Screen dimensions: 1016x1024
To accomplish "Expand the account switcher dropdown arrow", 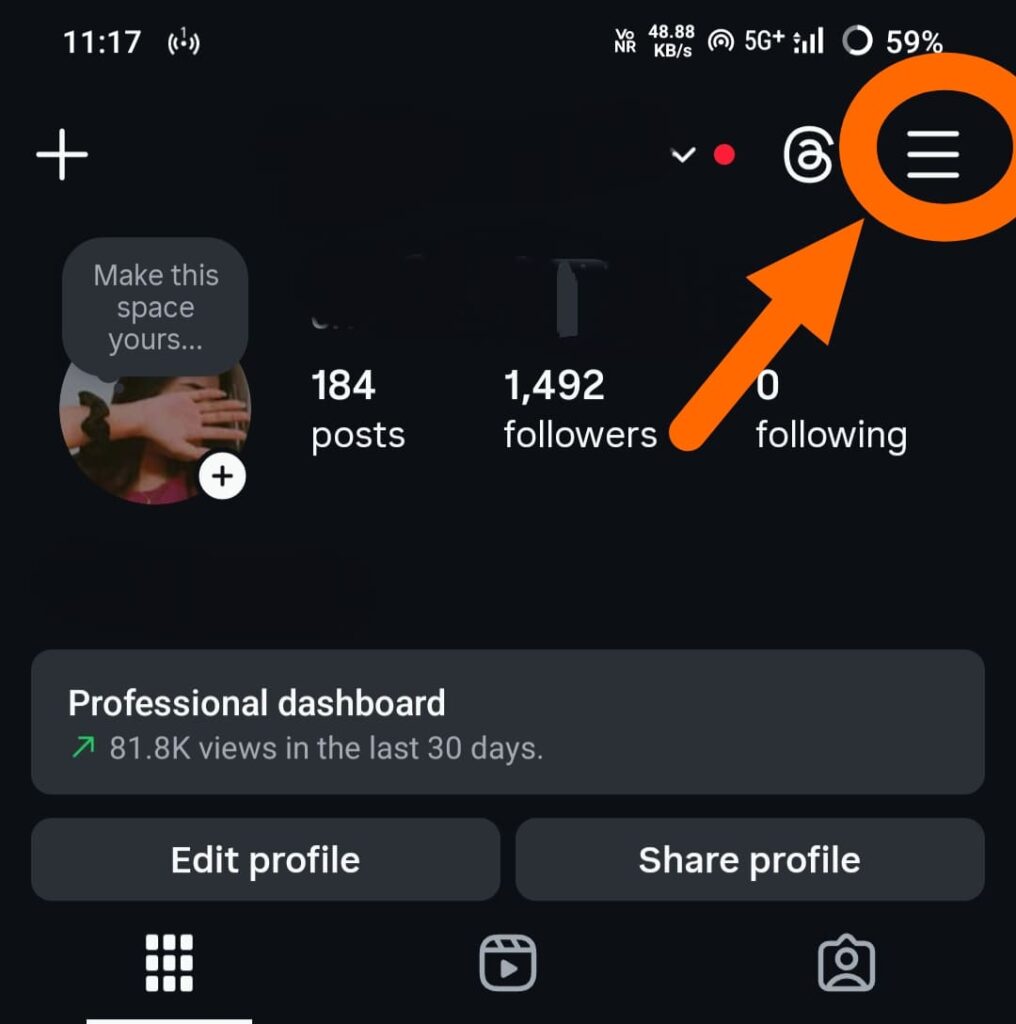I will pyautogui.click(x=683, y=155).
